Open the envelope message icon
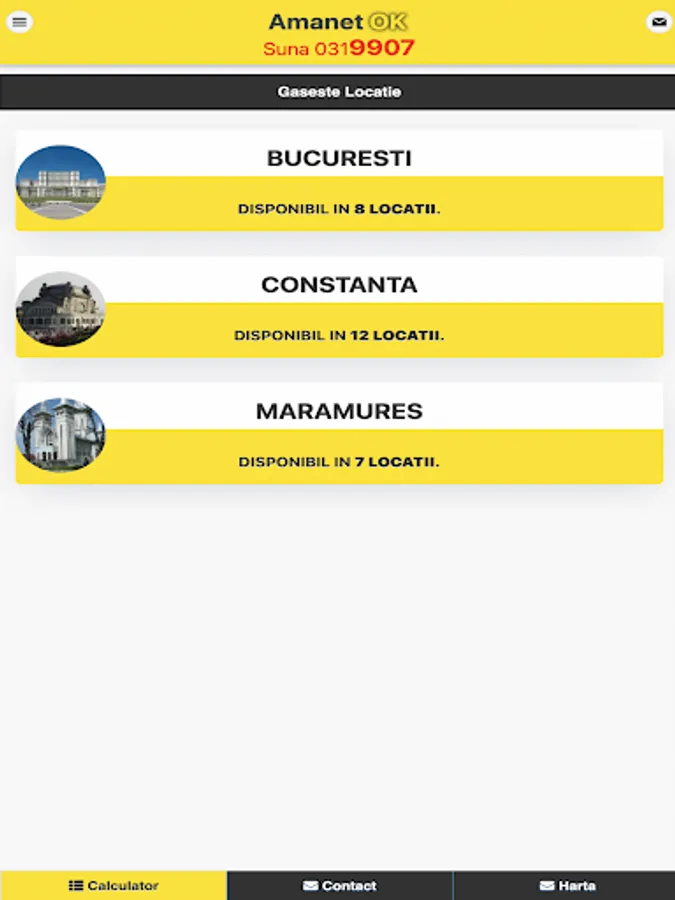This screenshot has height=900, width=675. [658, 21]
